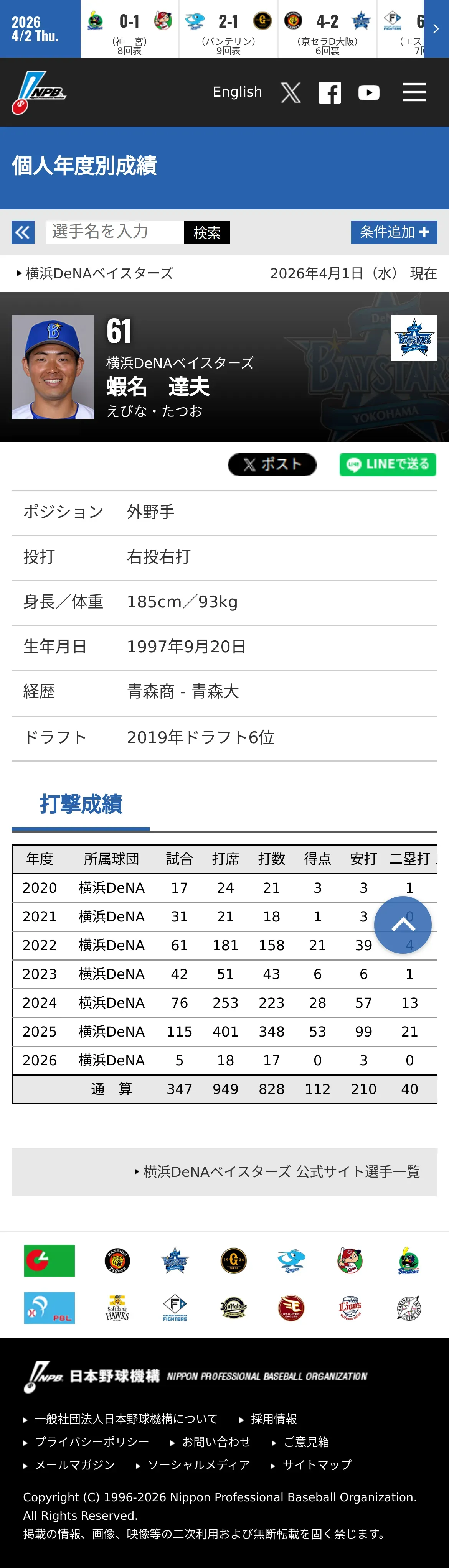Open NPB's YouTube channel
Viewport: 449px width, 1568px height.
(368, 92)
